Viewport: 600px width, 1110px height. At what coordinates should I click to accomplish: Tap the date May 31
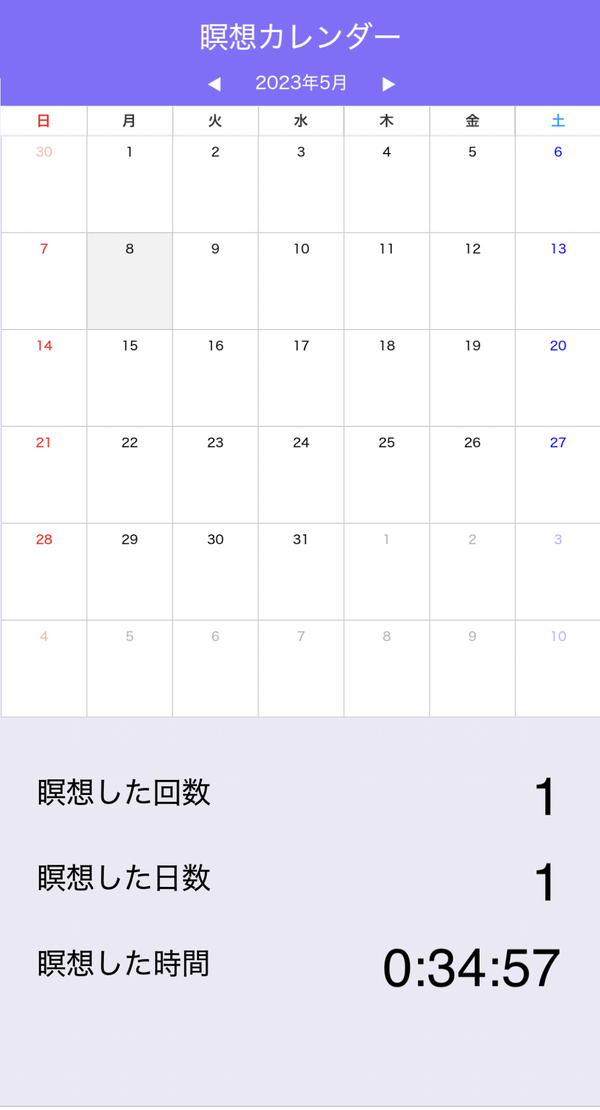click(301, 572)
